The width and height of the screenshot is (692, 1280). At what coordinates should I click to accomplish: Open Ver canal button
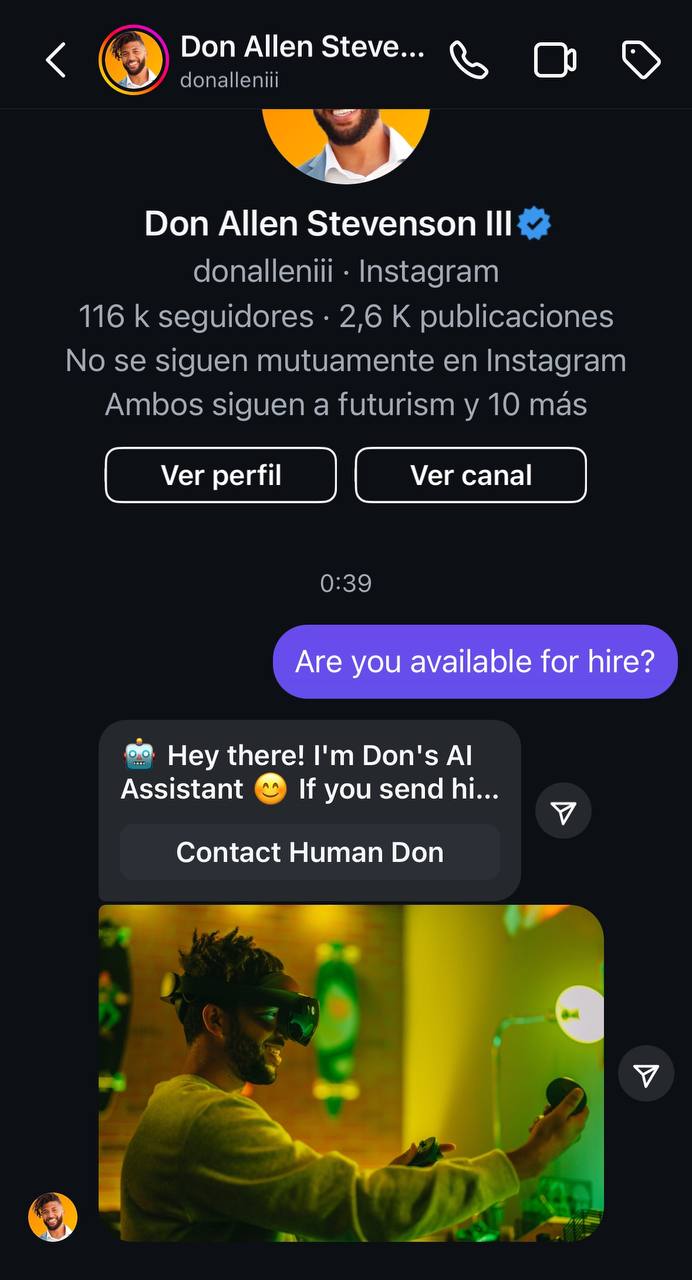click(x=470, y=475)
